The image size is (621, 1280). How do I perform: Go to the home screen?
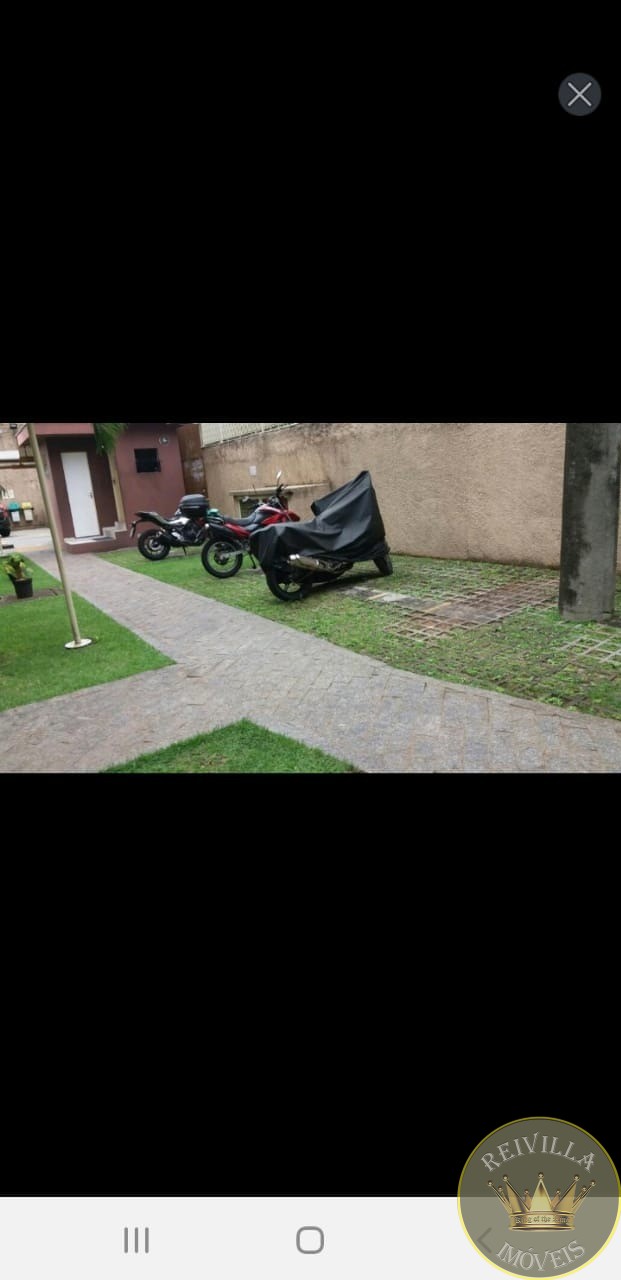click(310, 1240)
